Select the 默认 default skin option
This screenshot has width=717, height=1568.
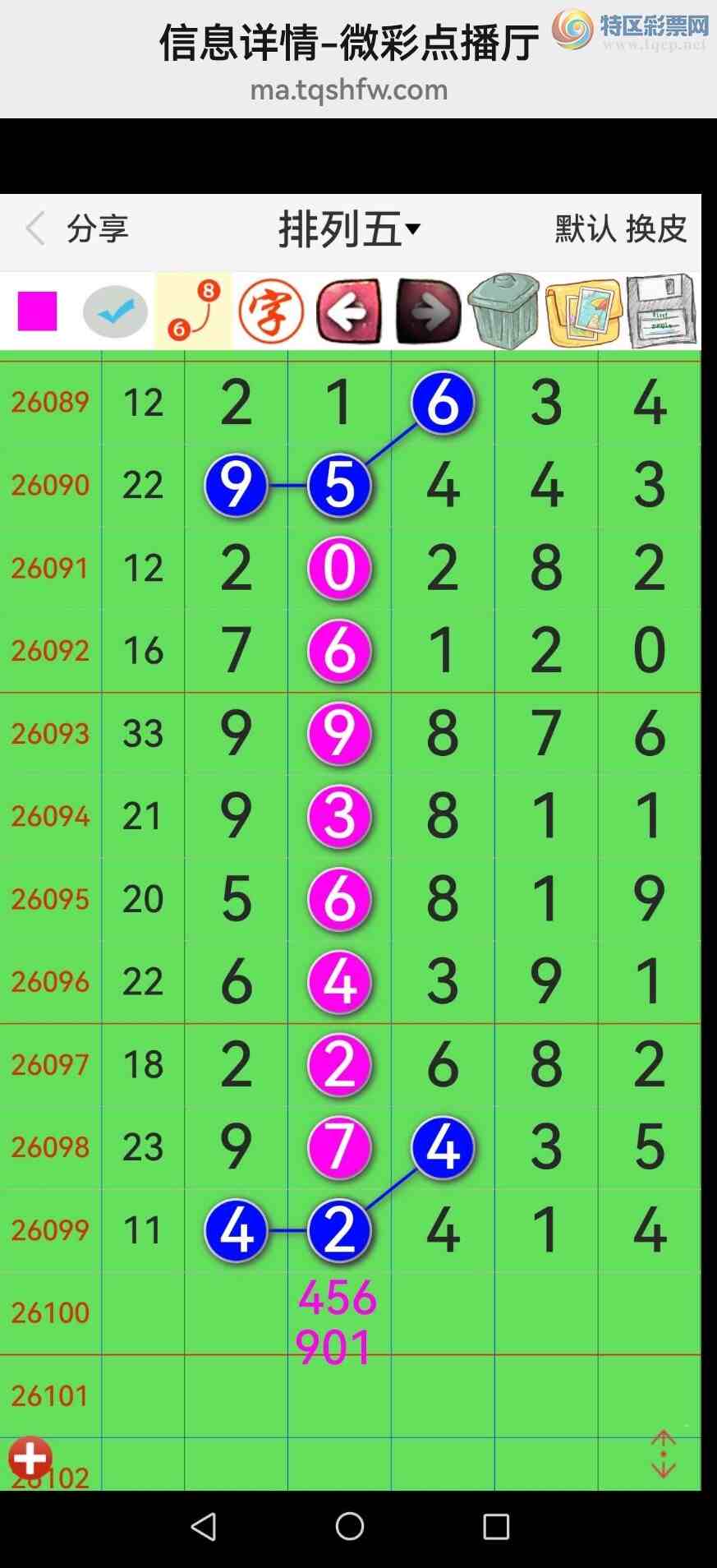[585, 228]
